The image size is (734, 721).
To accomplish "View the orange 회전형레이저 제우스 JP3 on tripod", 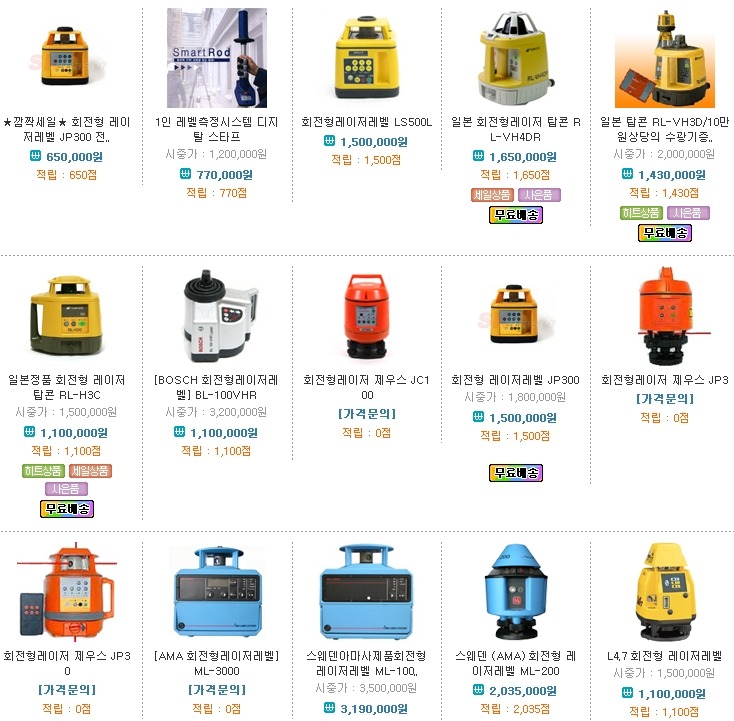I will [665, 380].
